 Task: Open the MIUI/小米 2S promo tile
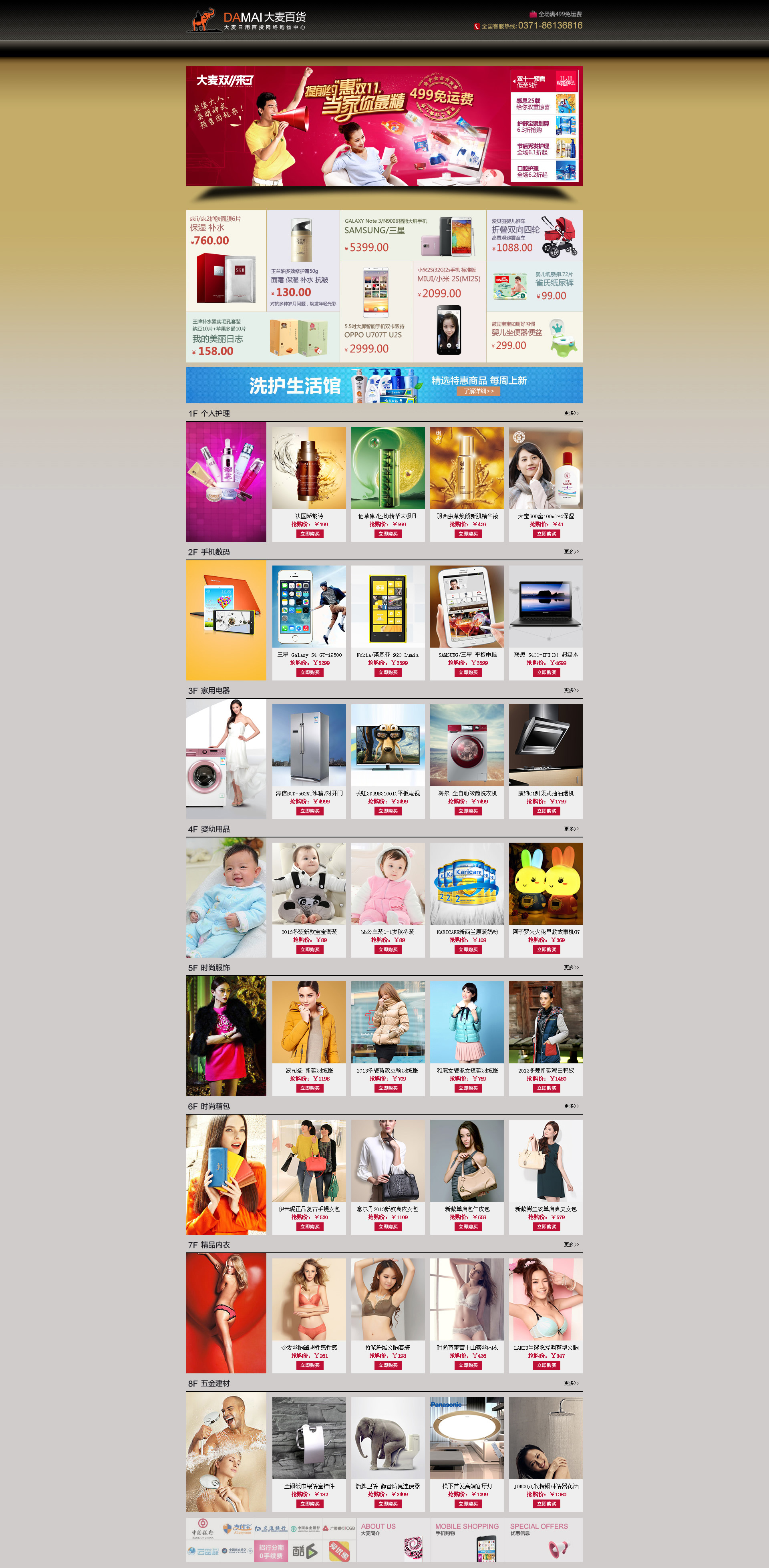pos(449,311)
